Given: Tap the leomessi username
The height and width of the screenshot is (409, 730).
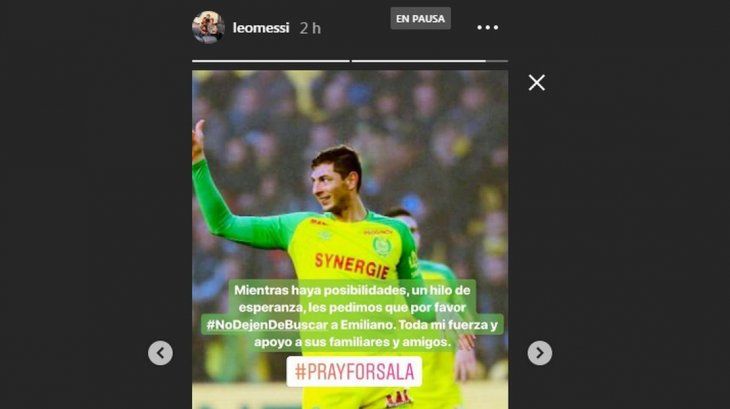Looking at the screenshot, I should (260, 28).
